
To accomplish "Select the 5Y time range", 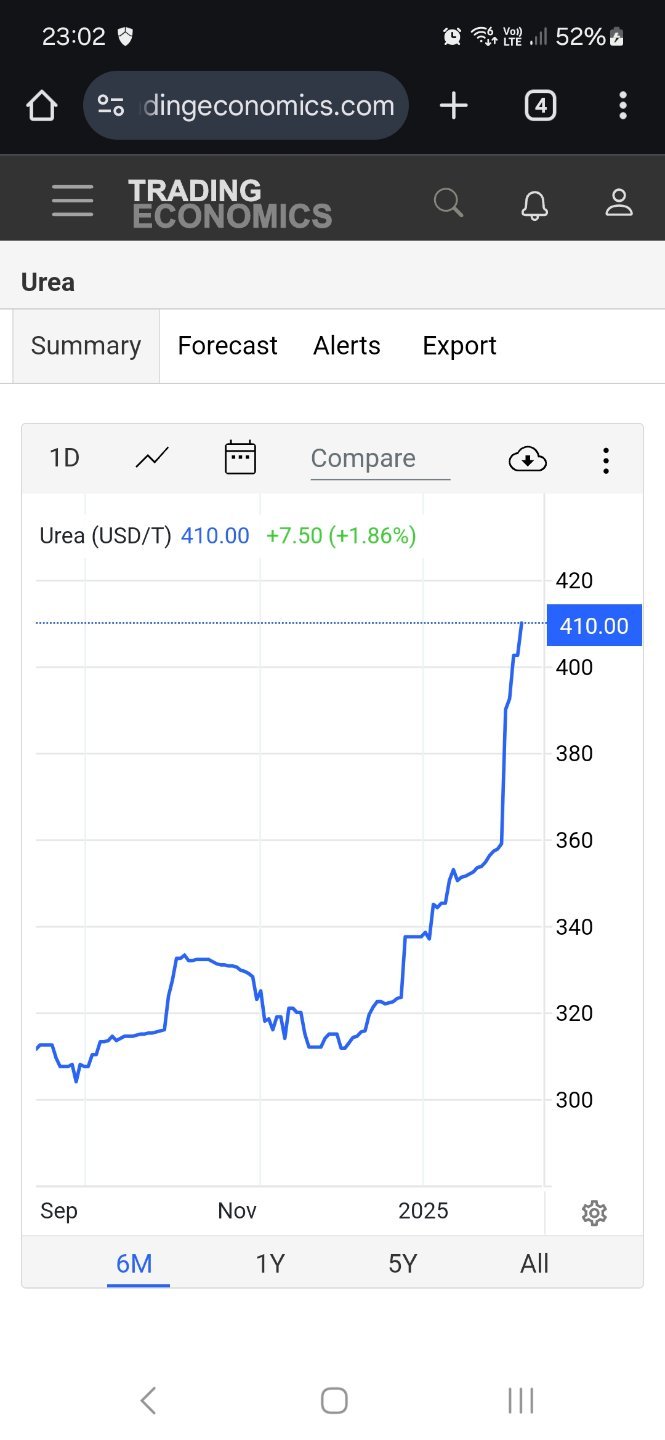I will click(x=402, y=1264).
